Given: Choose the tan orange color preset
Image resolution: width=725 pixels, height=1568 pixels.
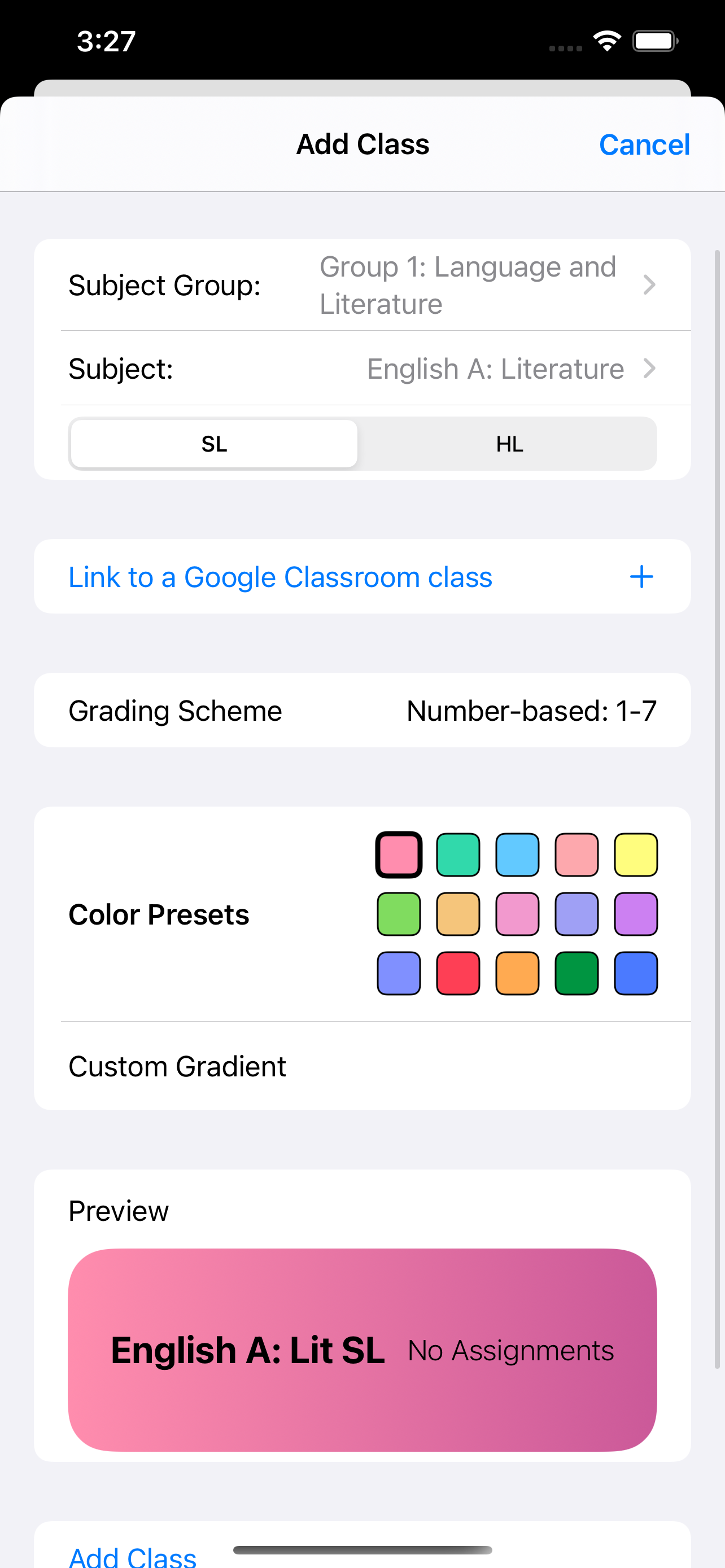Looking at the screenshot, I should [x=458, y=914].
